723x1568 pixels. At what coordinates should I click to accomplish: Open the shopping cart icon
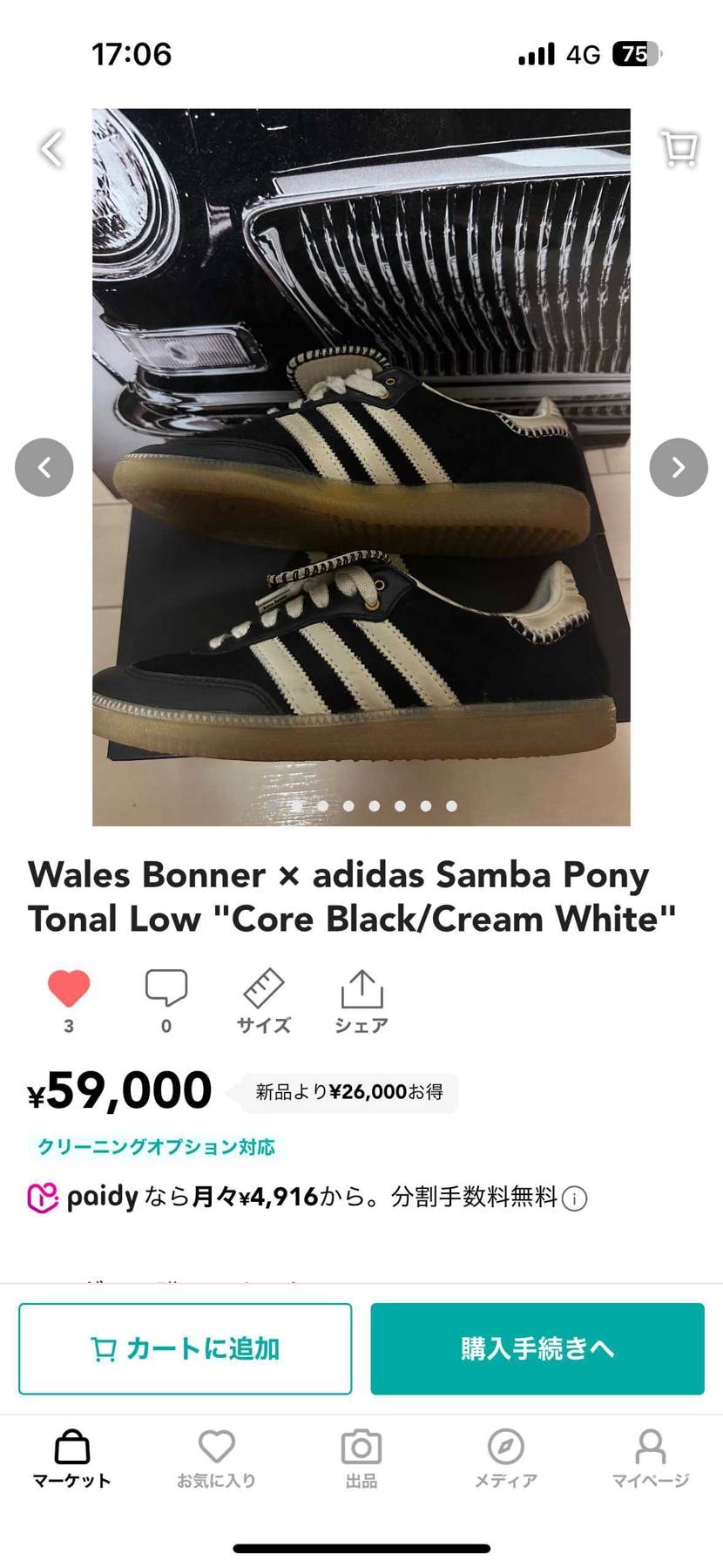[678, 148]
